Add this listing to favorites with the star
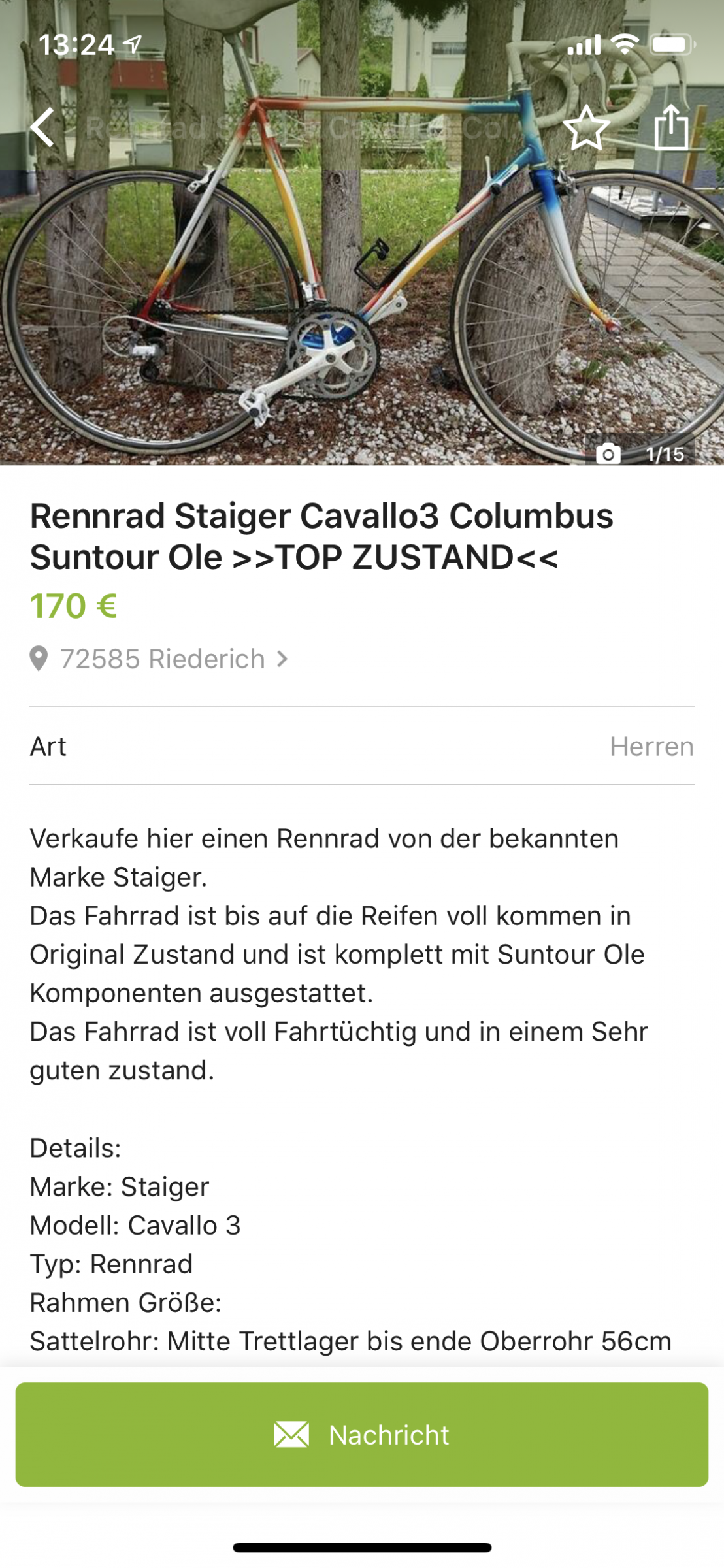 [x=586, y=128]
